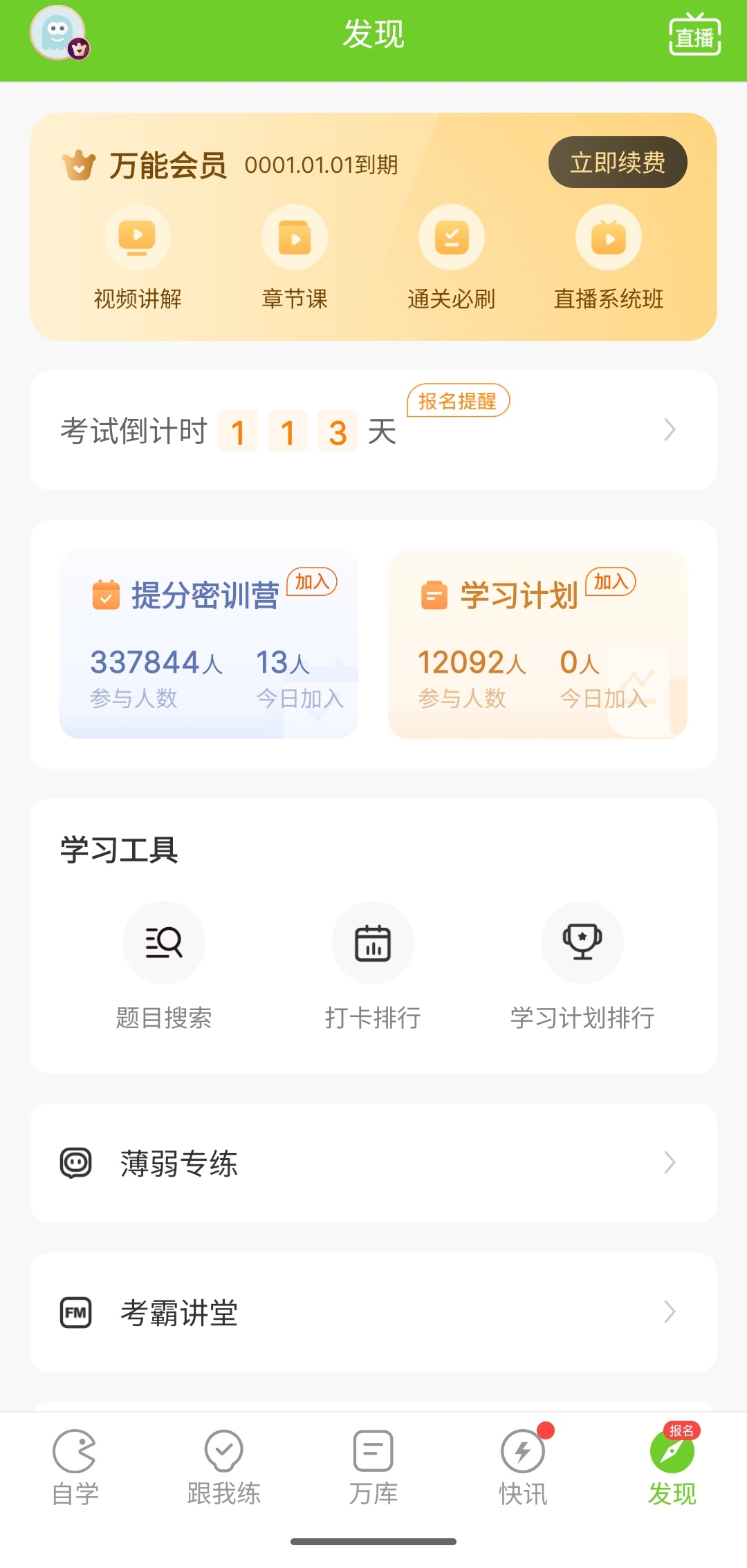This screenshot has width=747, height=1568.
Task: Open 直播系统班 live course
Action: coord(609,257)
